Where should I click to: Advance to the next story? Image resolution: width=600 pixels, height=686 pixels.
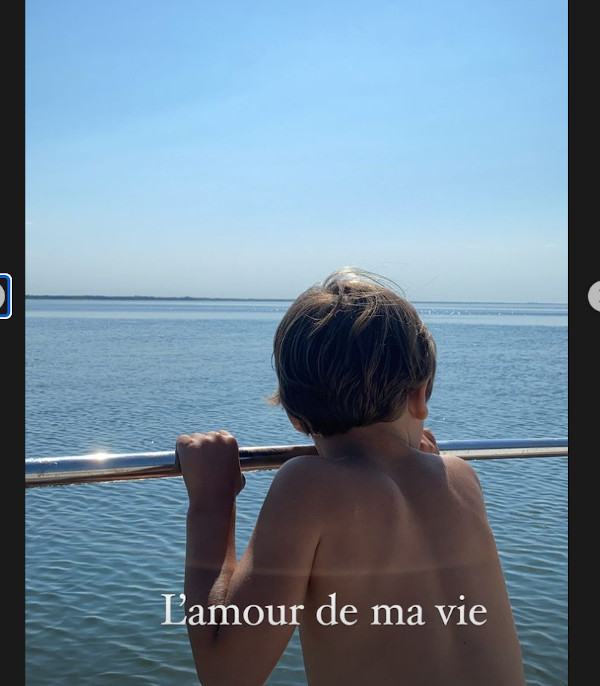tap(595, 296)
